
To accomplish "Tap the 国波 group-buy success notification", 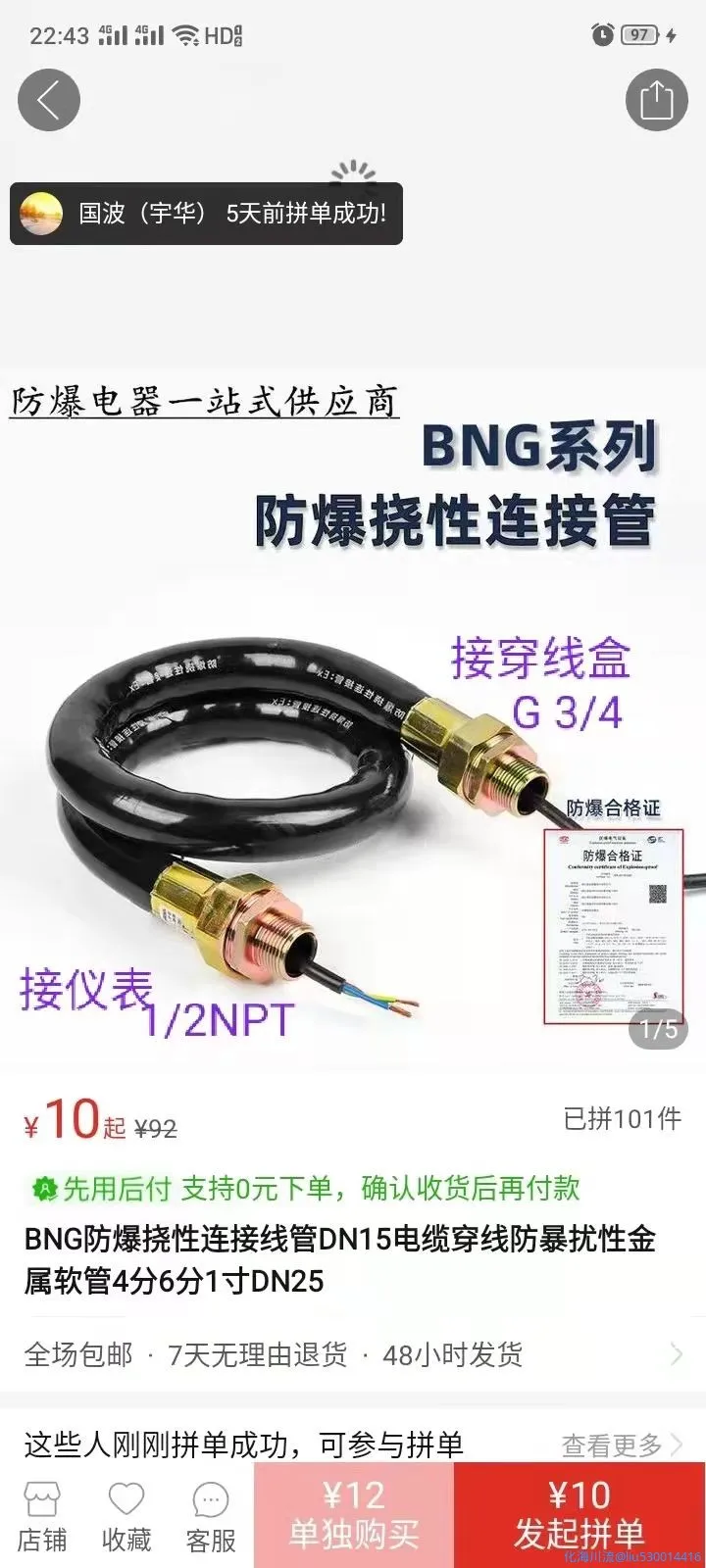I will [x=206, y=214].
